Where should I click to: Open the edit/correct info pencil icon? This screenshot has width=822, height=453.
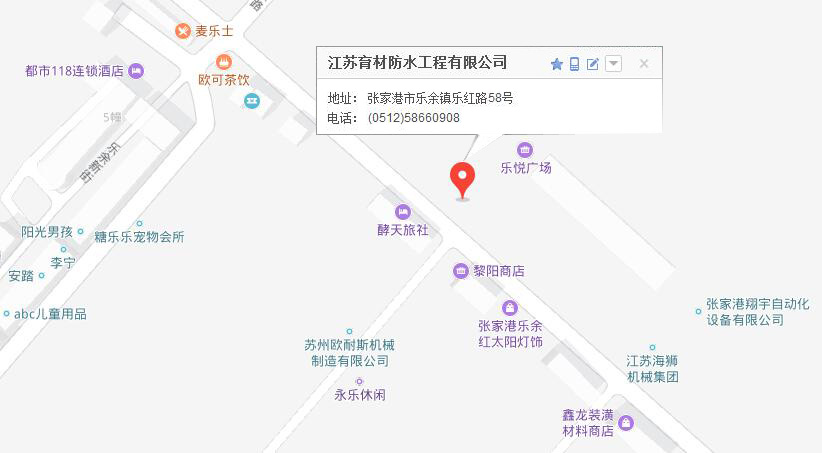coord(593,64)
